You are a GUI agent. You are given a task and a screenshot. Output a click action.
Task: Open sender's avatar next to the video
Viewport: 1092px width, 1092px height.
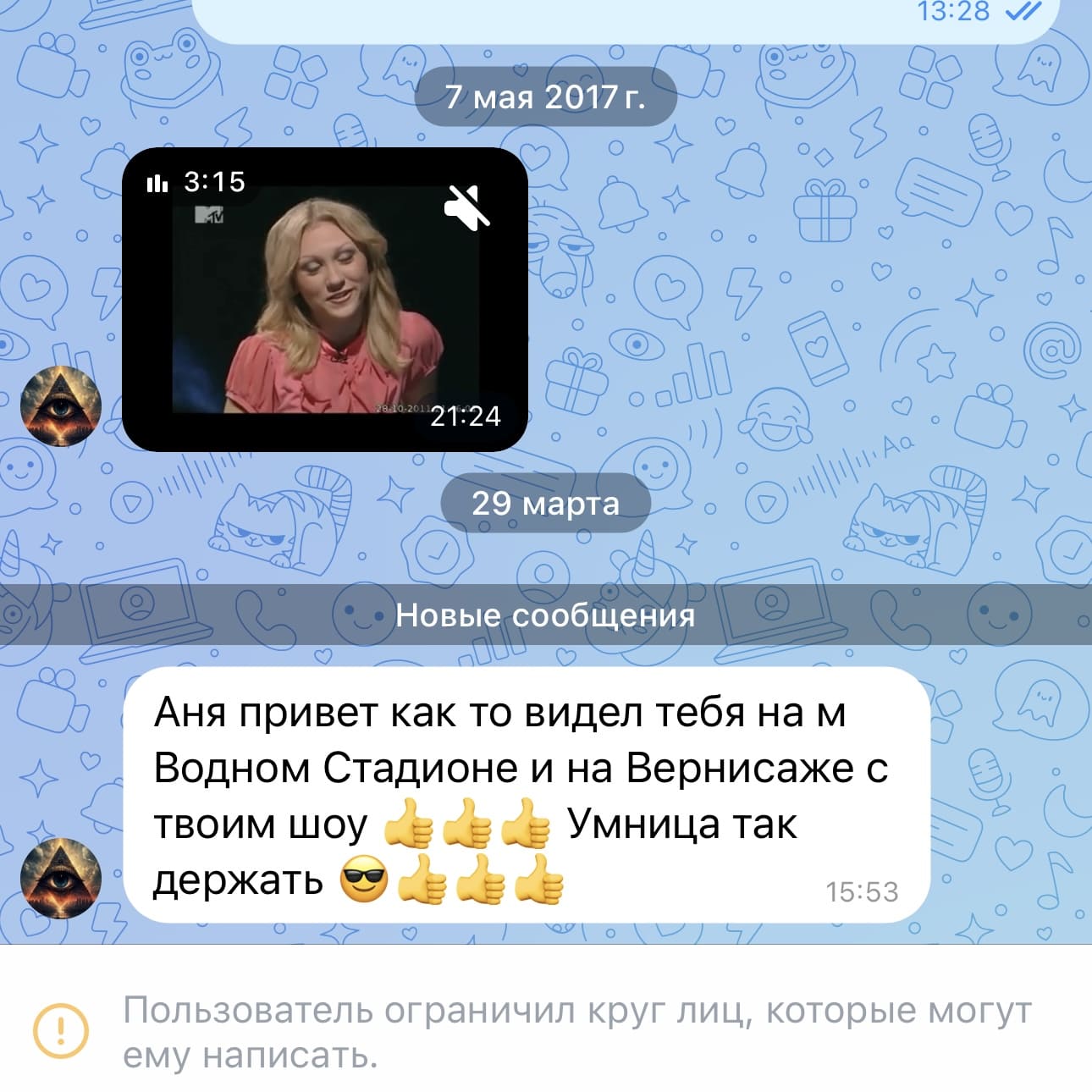click(x=60, y=406)
